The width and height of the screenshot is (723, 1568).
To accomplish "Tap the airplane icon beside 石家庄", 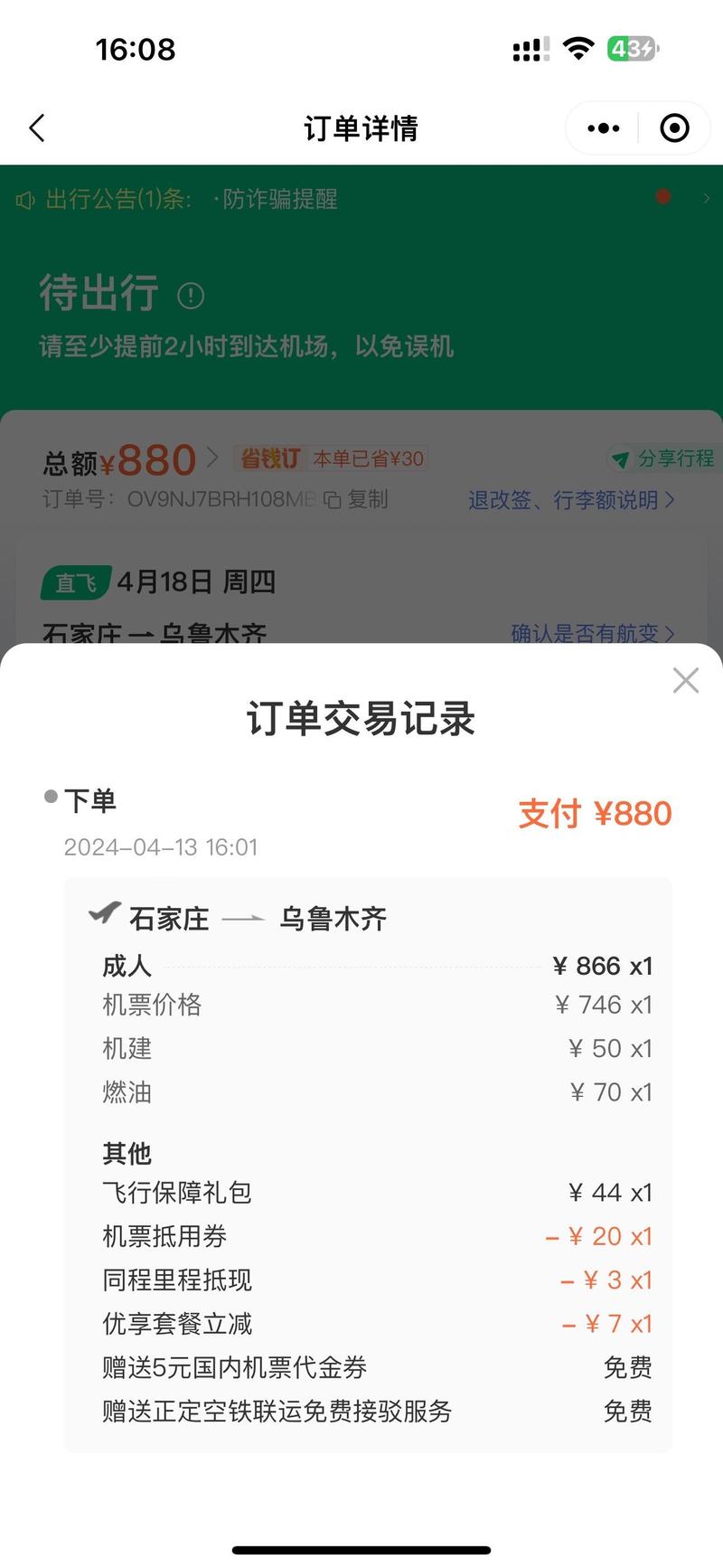I will 102,916.
